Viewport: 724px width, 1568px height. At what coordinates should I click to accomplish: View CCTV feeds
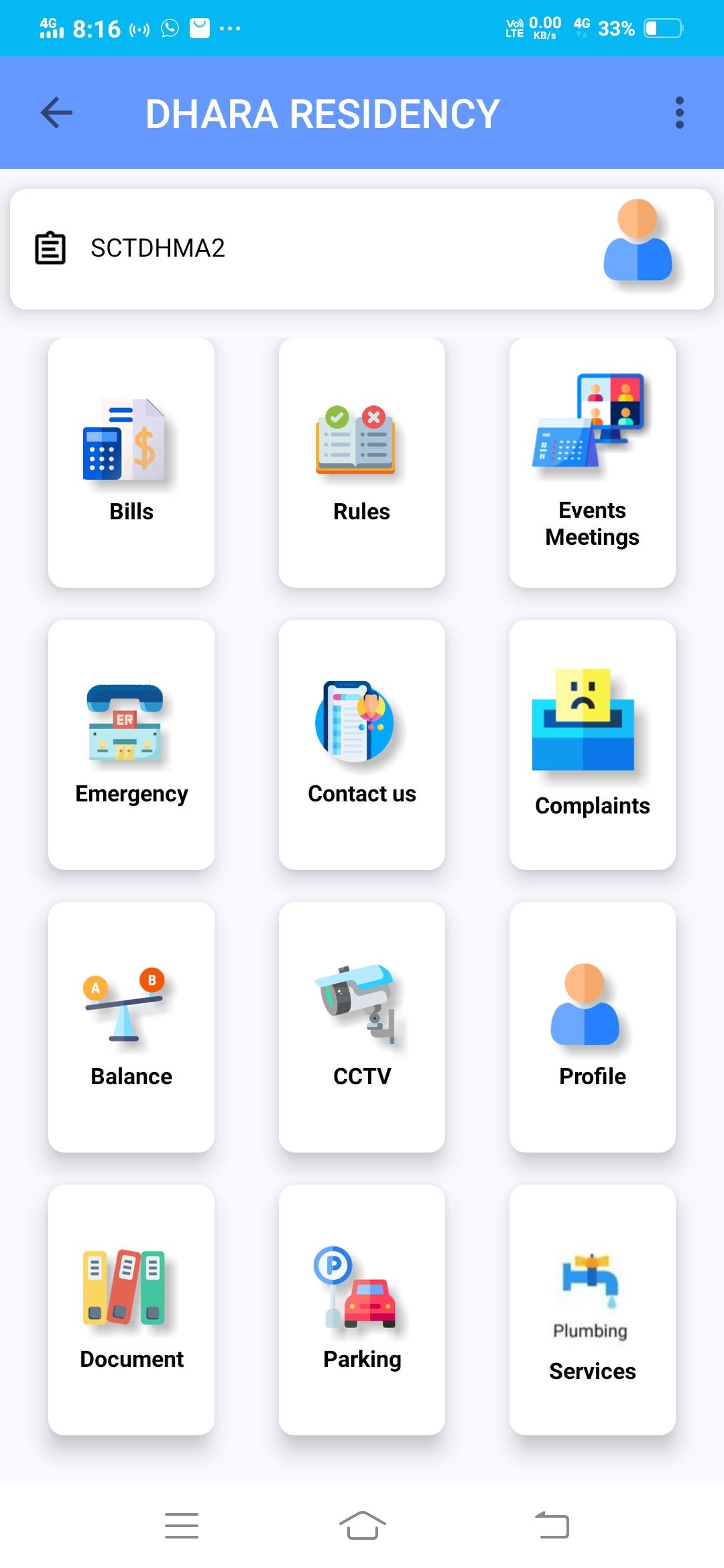click(x=362, y=1027)
